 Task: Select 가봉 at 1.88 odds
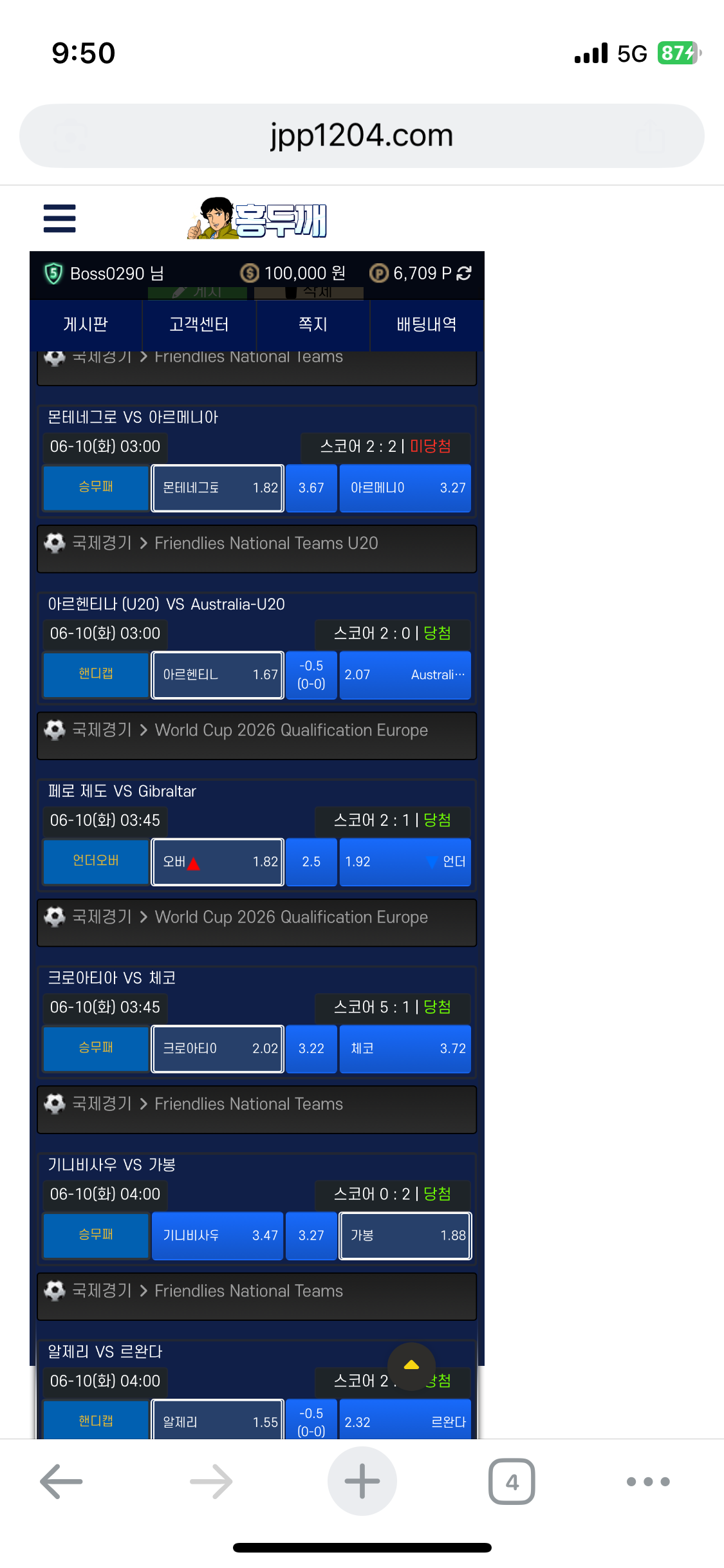(405, 1235)
